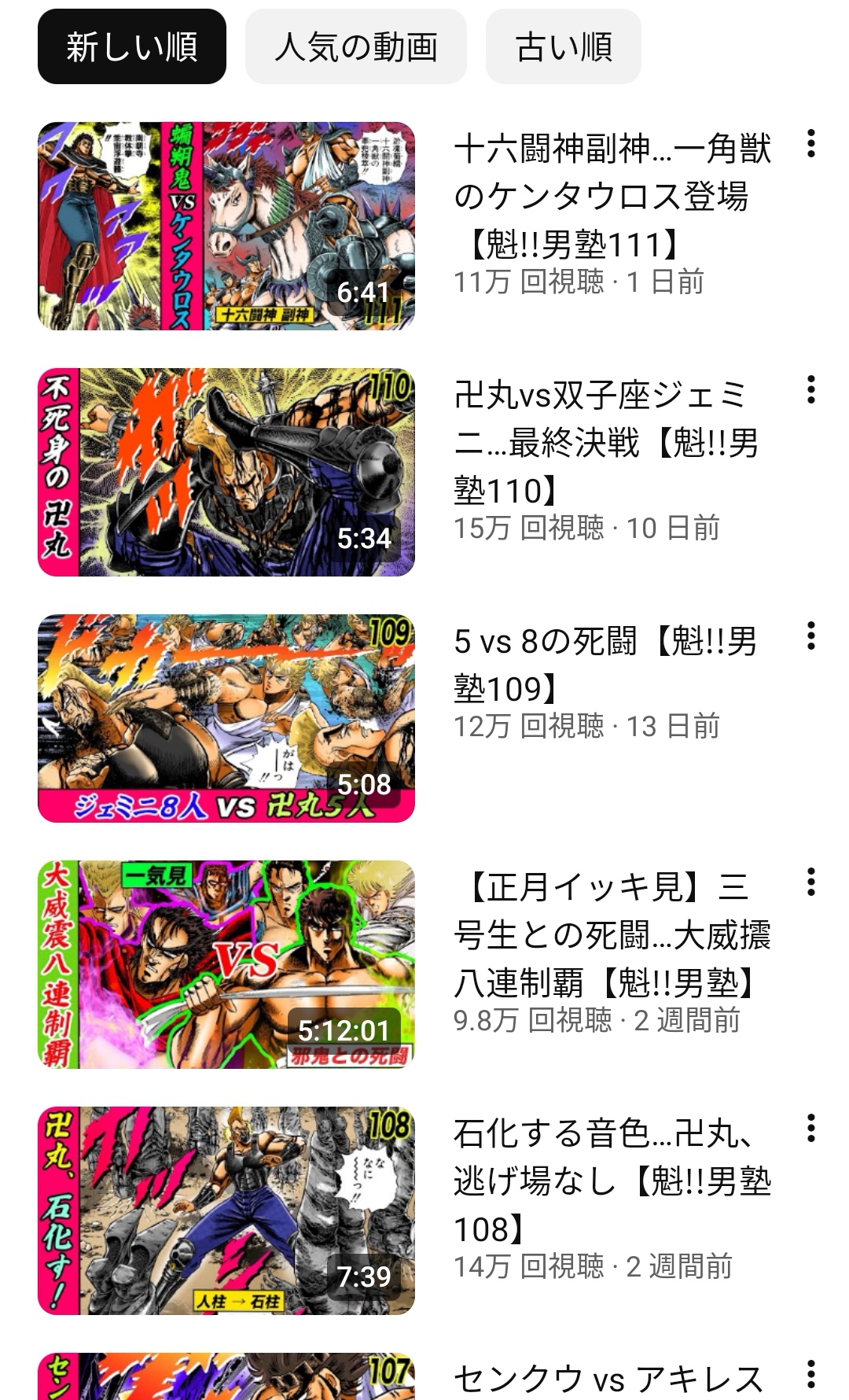Play the 石化する音色 魁!!男塾108 video
The image size is (849, 1400).
tap(226, 1210)
